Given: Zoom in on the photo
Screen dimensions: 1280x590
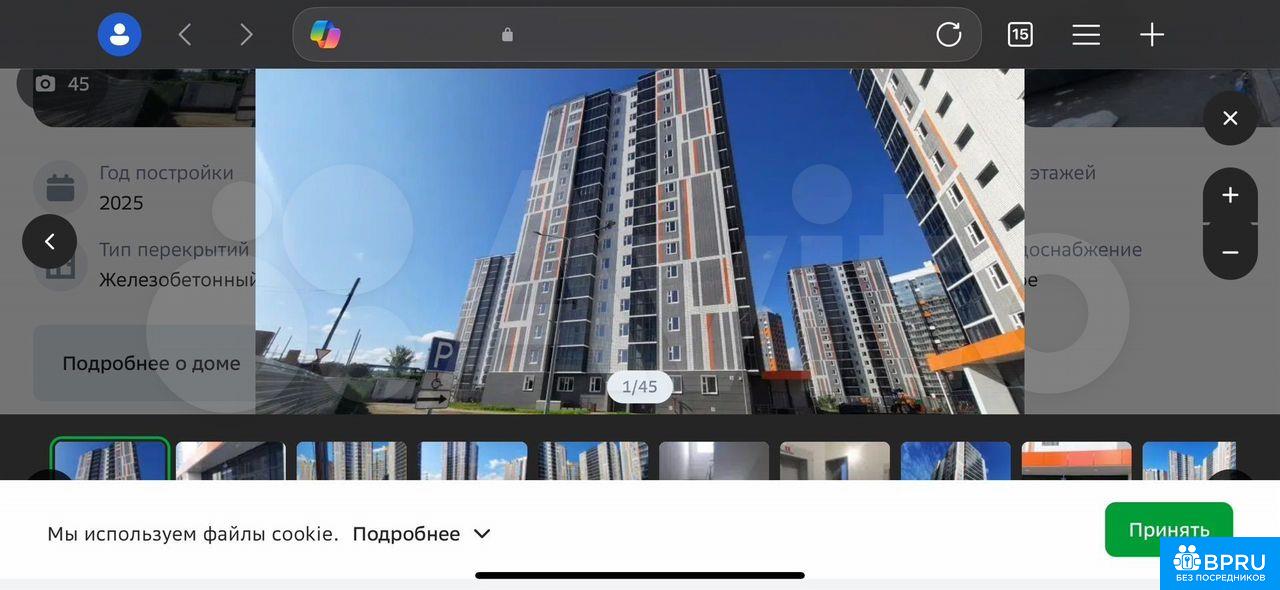Looking at the screenshot, I should tap(1230, 196).
